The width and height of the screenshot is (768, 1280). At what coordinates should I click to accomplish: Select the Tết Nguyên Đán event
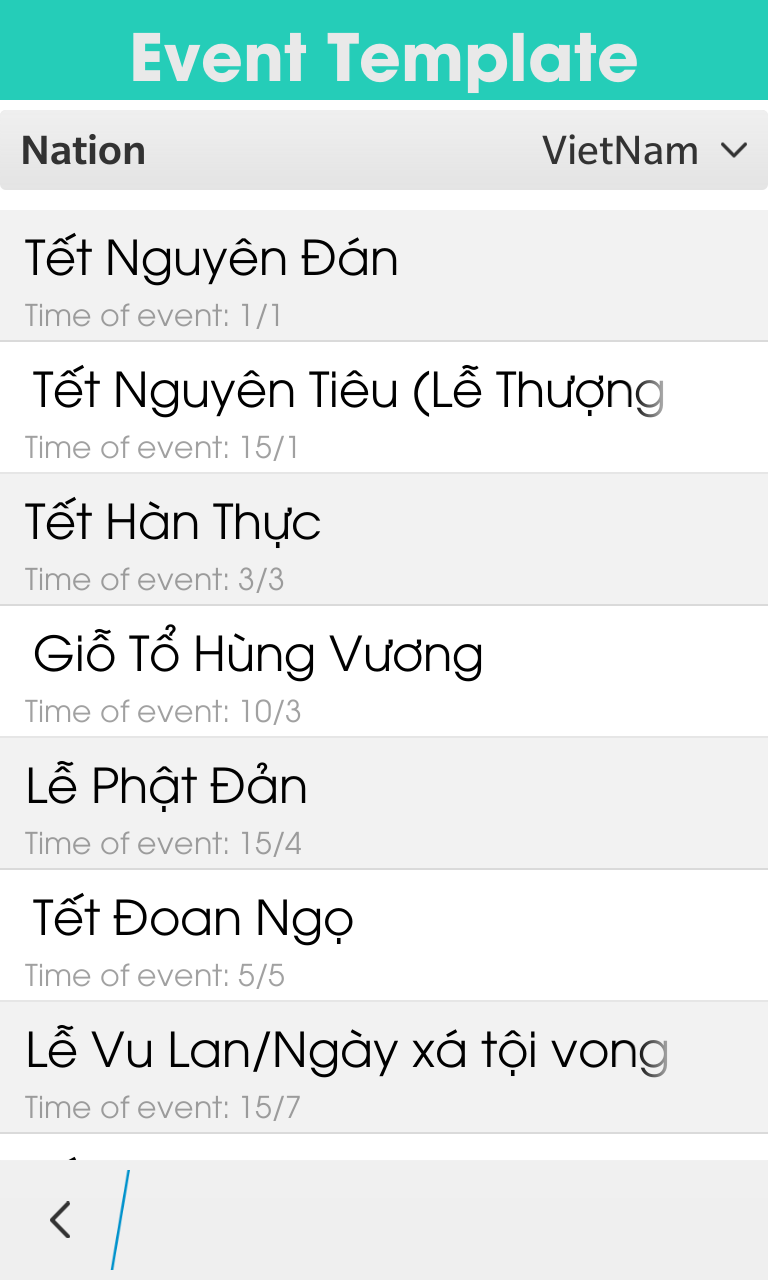coord(384,275)
